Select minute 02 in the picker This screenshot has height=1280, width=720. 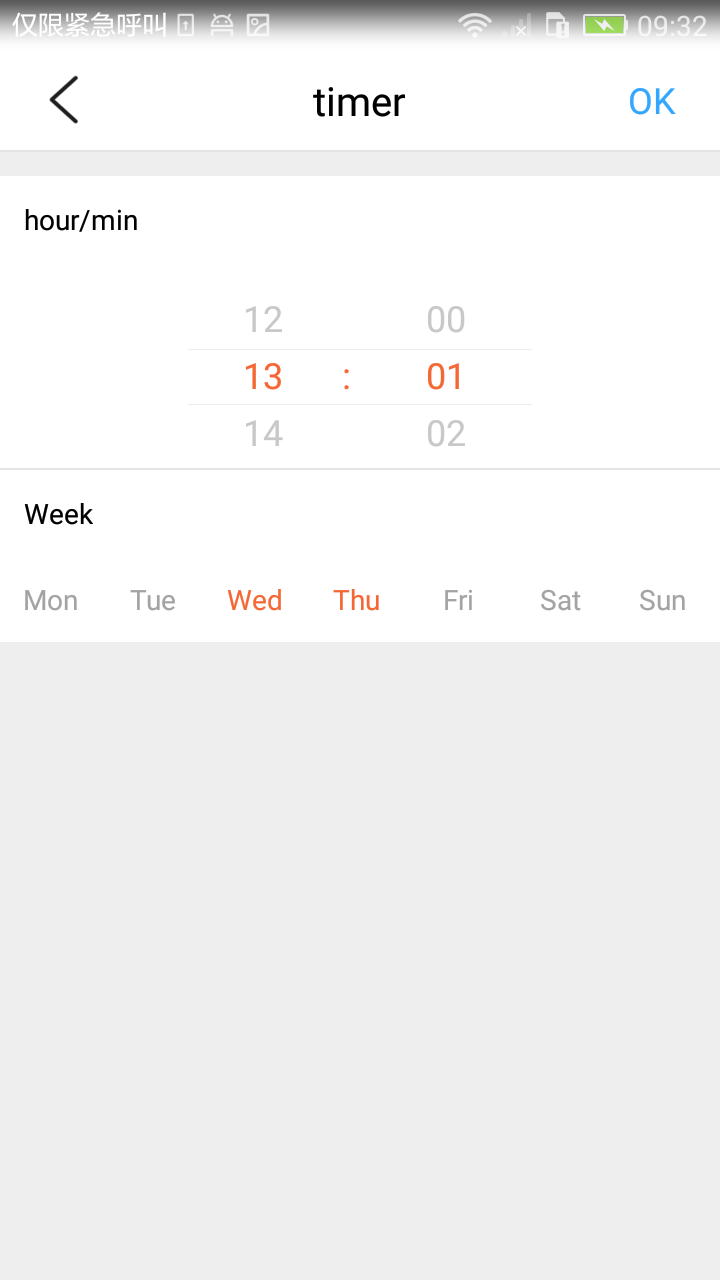click(x=446, y=434)
